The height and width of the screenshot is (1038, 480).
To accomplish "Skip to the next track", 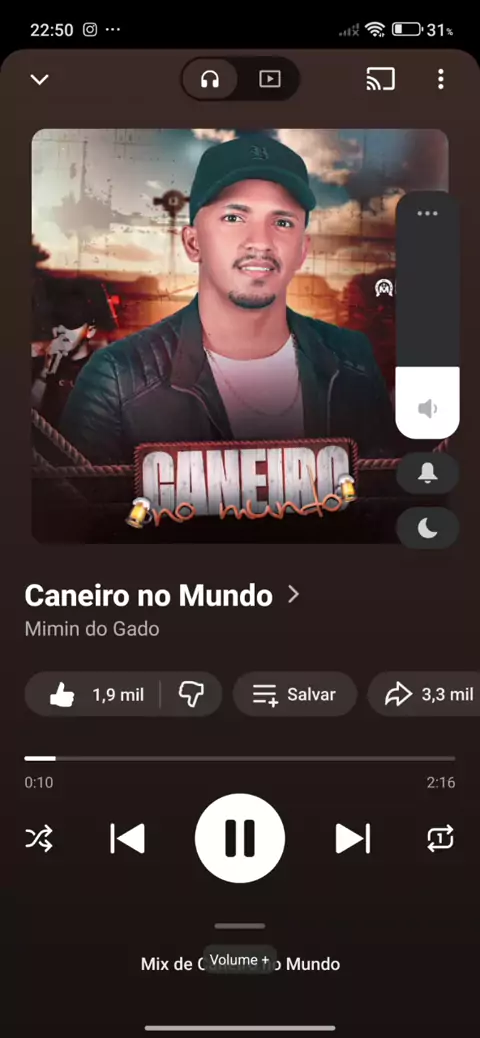I will click(x=353, y=839).
